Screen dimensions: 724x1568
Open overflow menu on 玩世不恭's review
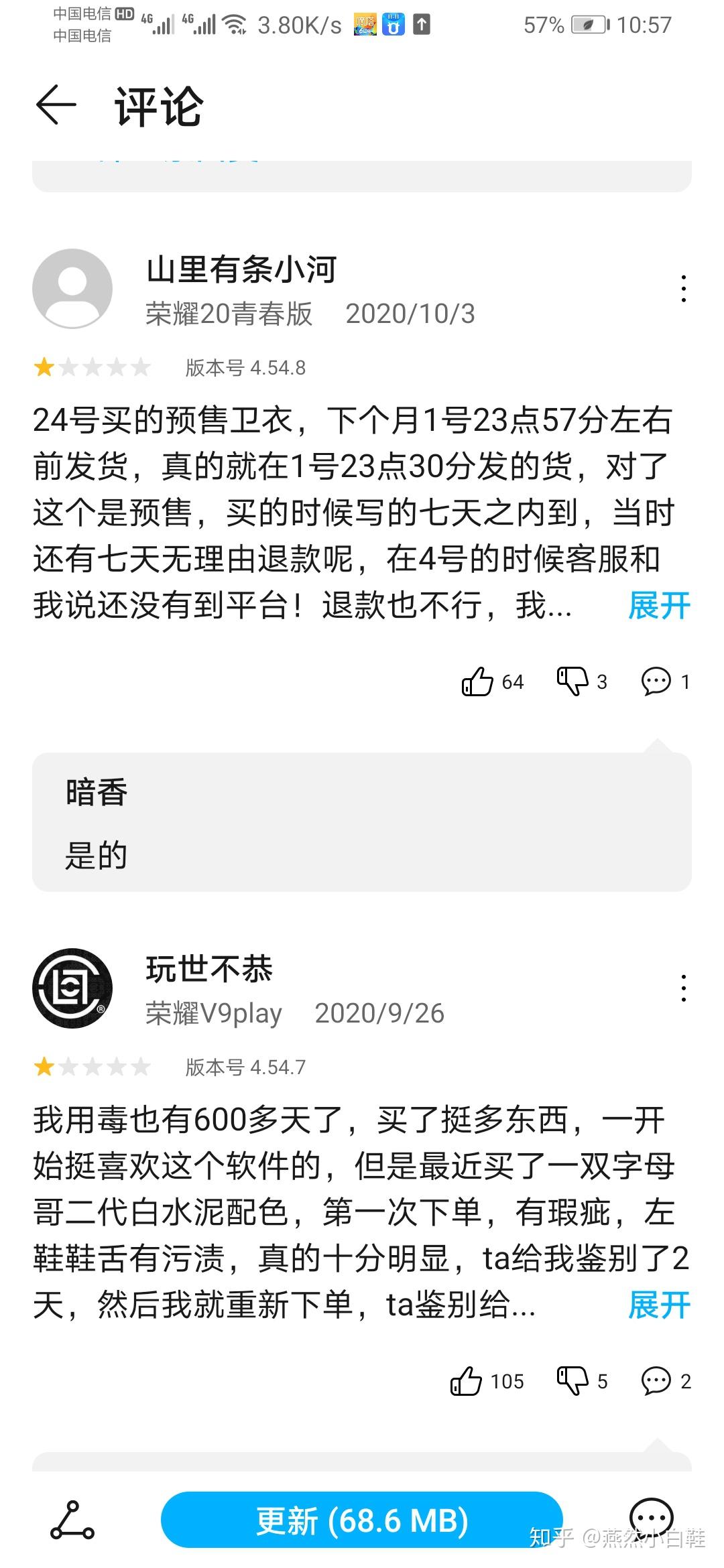(x=683, y=988)
